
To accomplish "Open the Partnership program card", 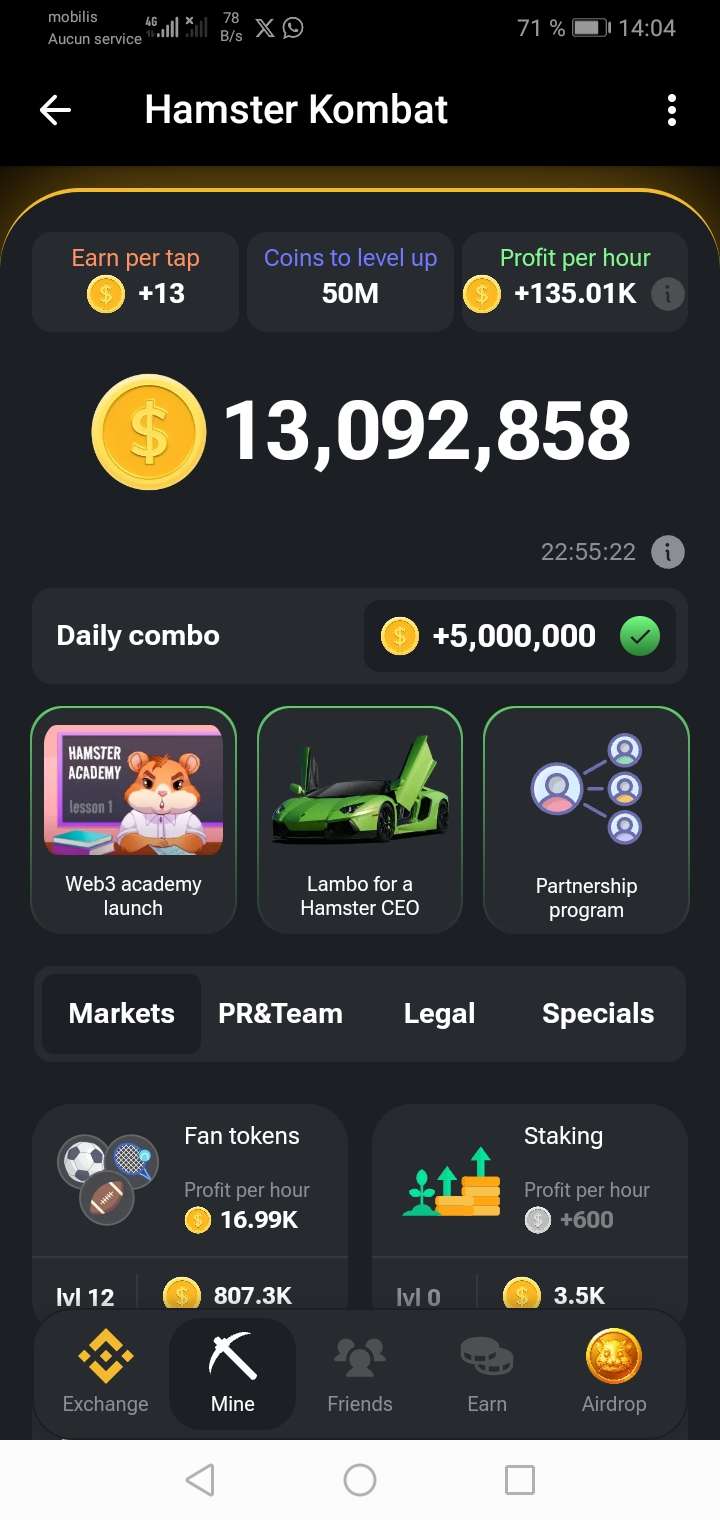I will point(586,819).
